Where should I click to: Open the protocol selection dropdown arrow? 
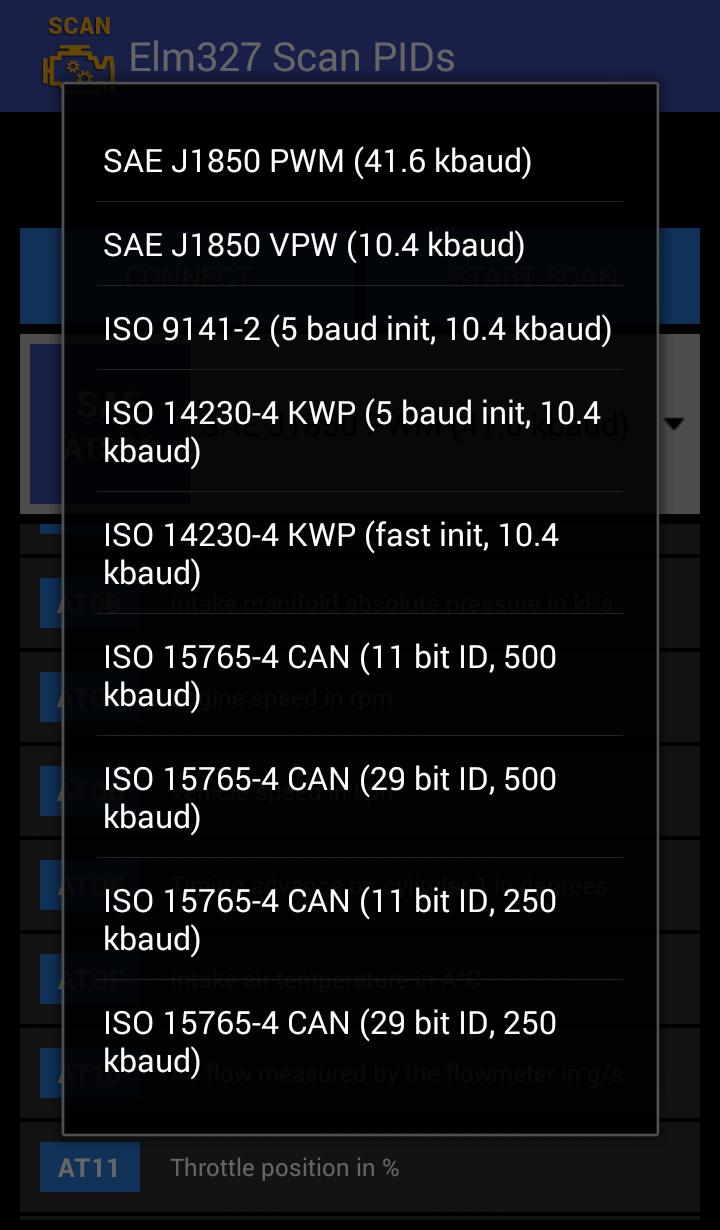tap(675, 424)
